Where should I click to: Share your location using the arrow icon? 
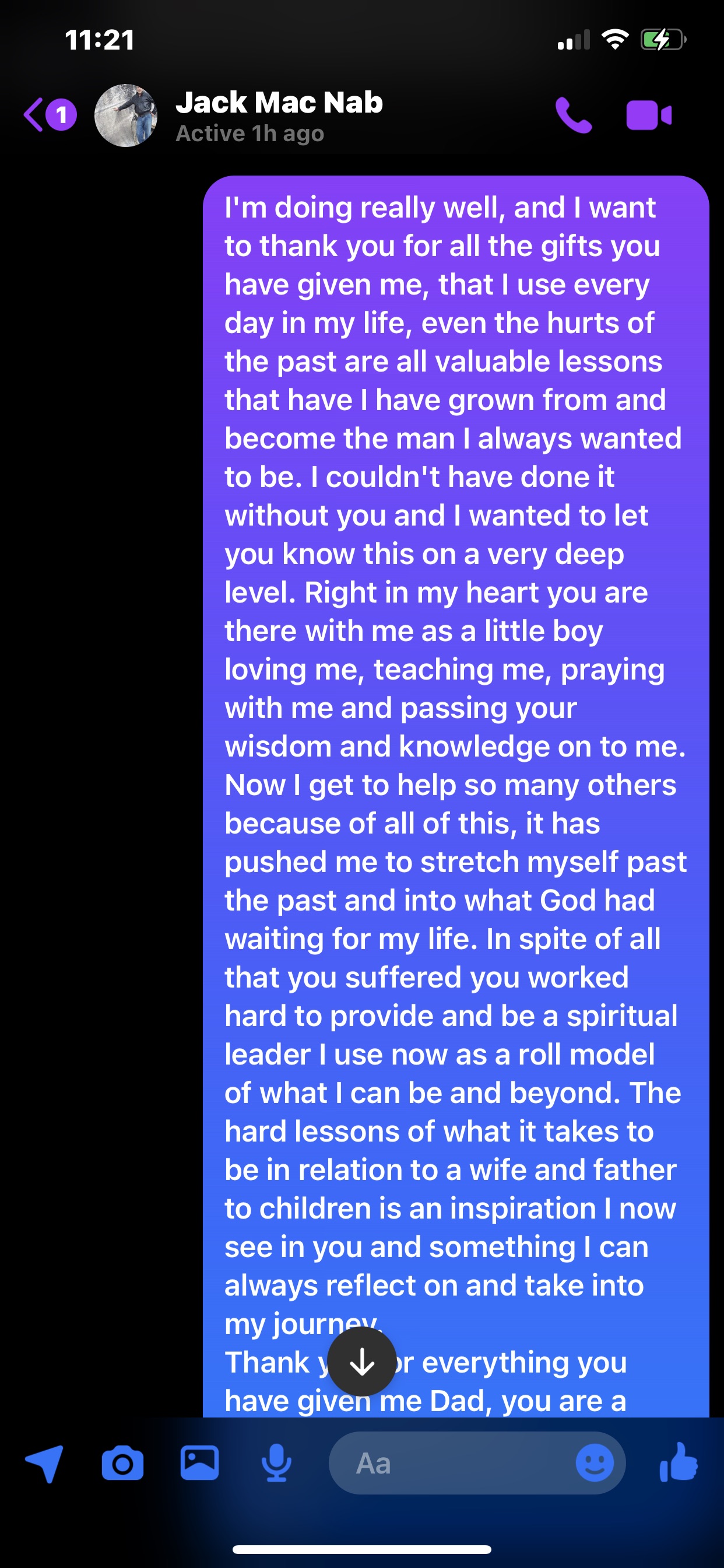[44, 1464]
